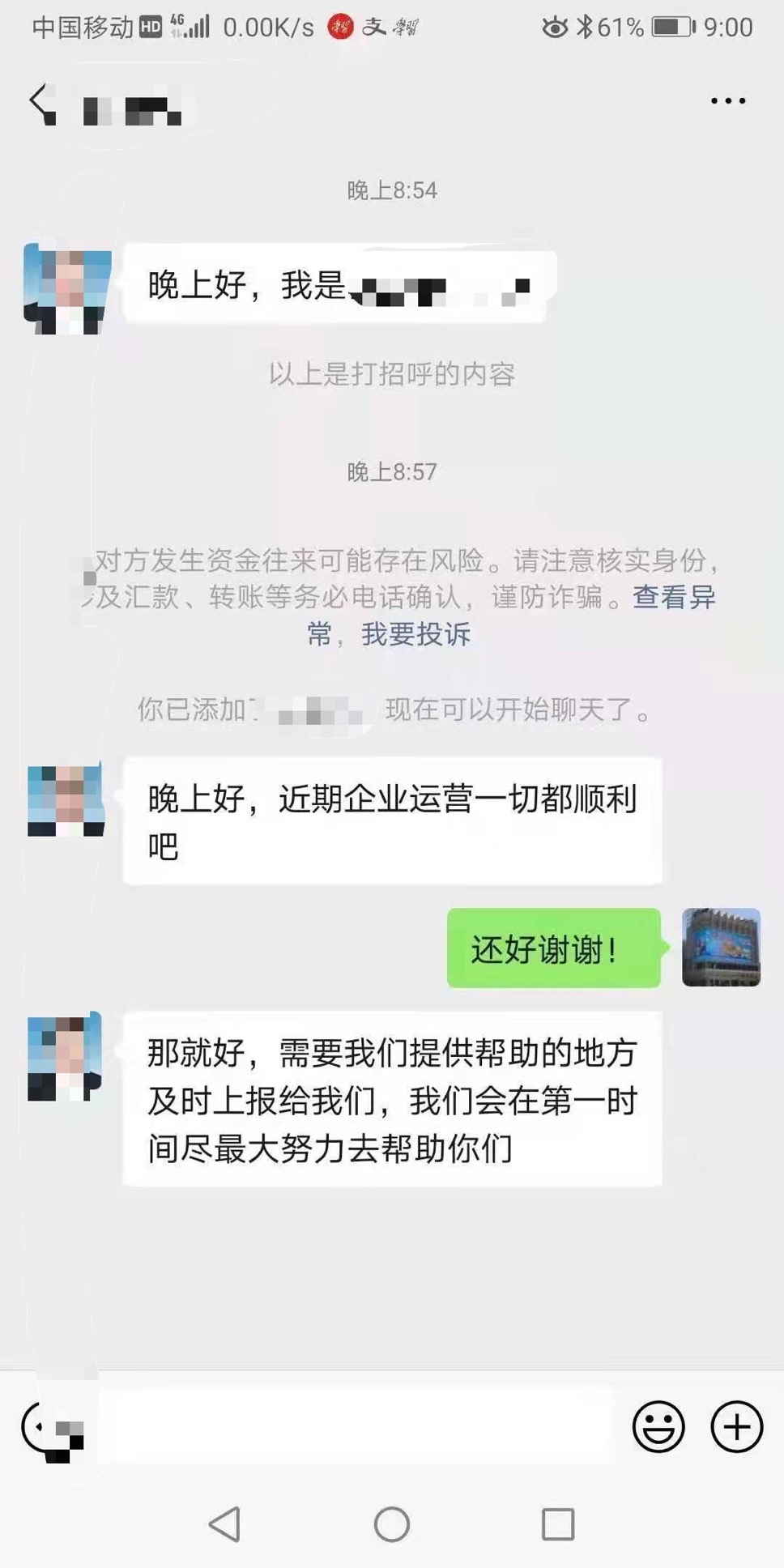This screenshot has width=784, height=1568.
Task: Open the system recent apps button
Action: (x=557, y=1524)
